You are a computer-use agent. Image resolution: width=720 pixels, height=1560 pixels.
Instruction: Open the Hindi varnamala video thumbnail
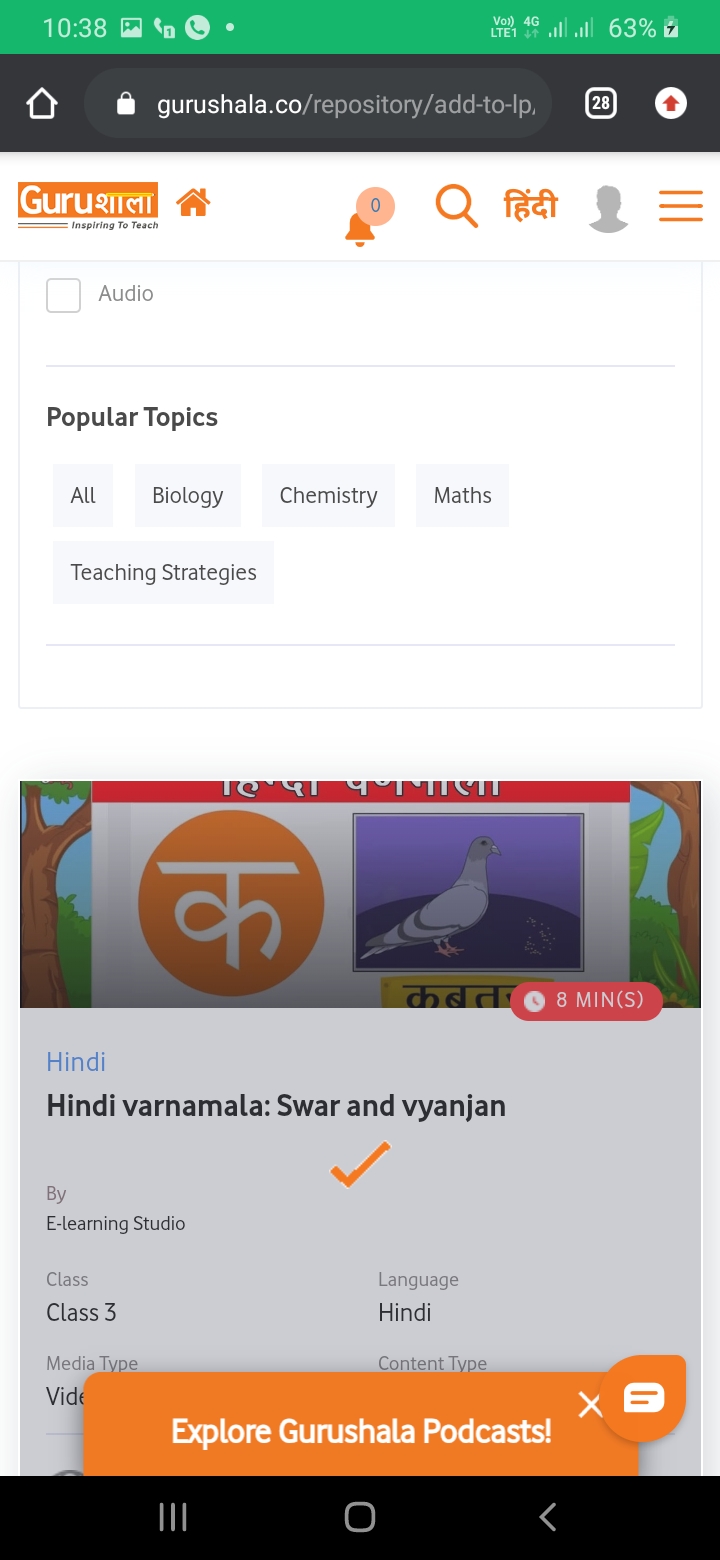360,893
